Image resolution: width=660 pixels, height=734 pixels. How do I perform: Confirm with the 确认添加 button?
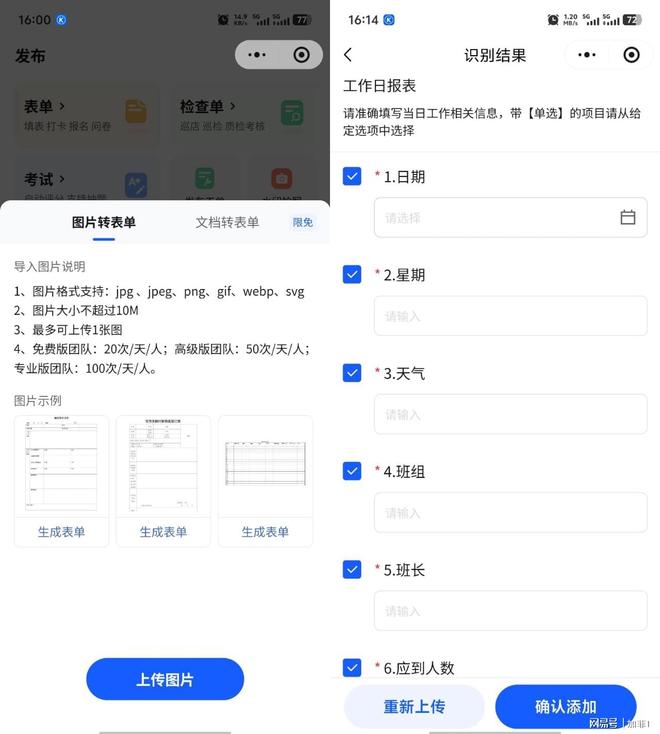click(566, 706)
